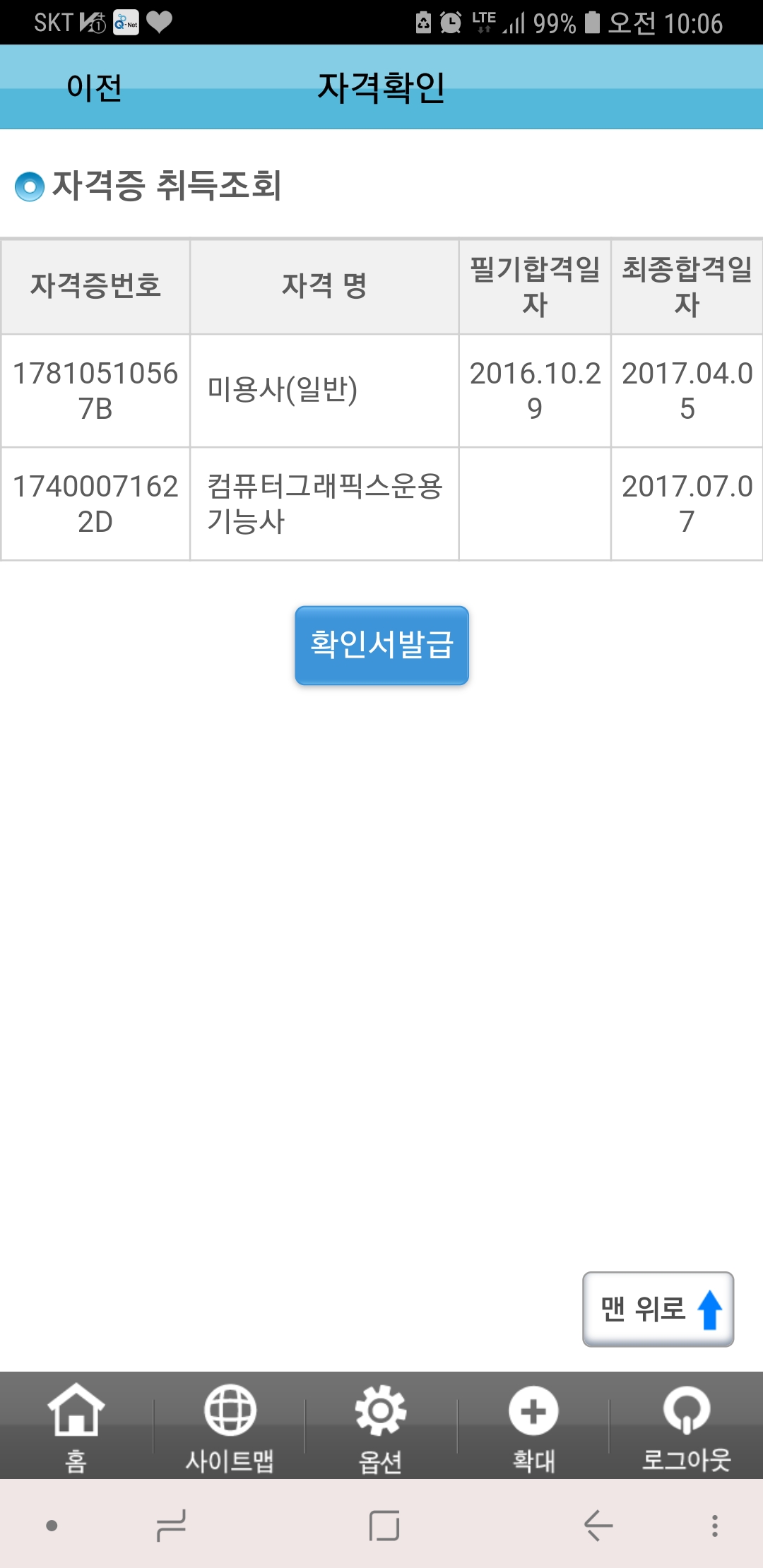Jump to top with 맨 위로
The image size is (763, 1568).
pos(658,1309)
